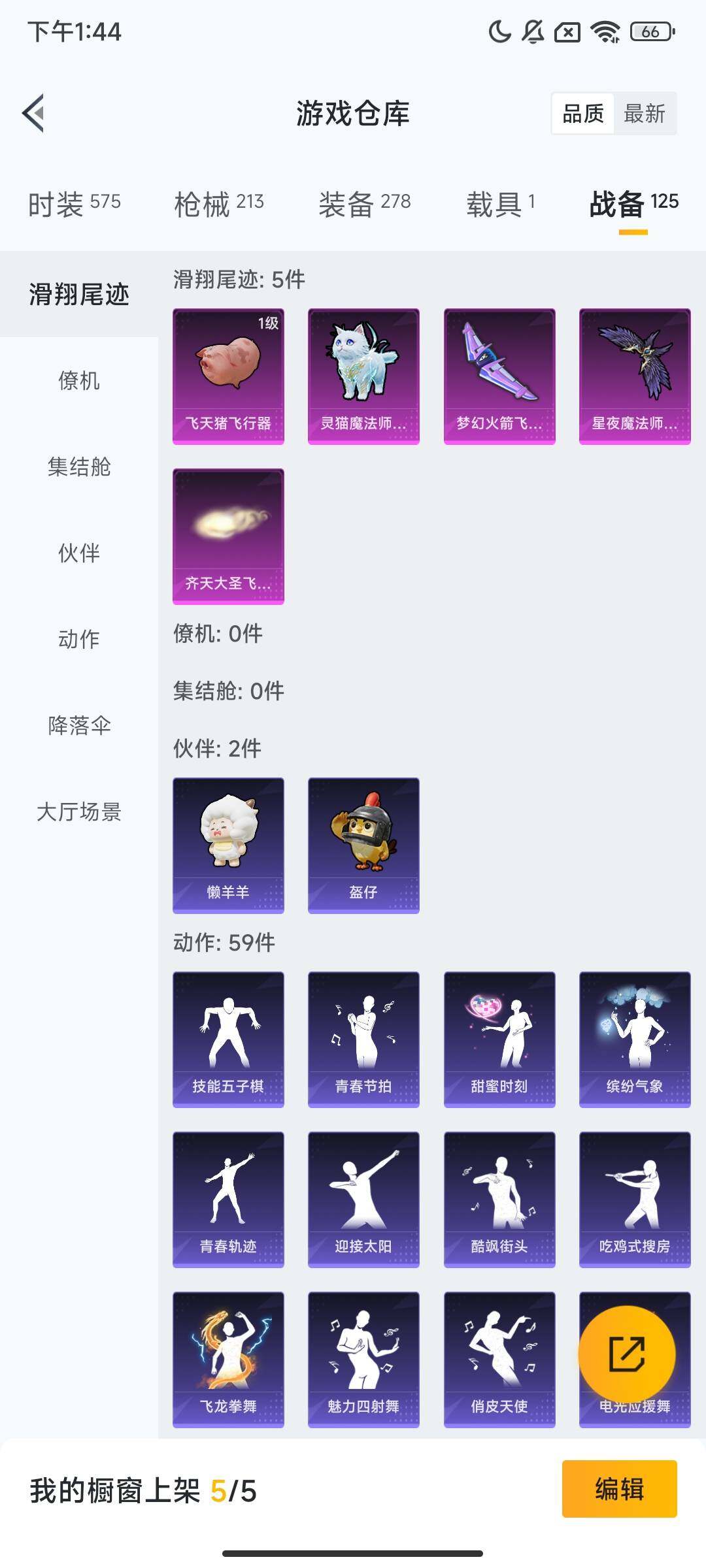Jump to 集结舱 category
706x1568 pixels.
coord(79,466)
